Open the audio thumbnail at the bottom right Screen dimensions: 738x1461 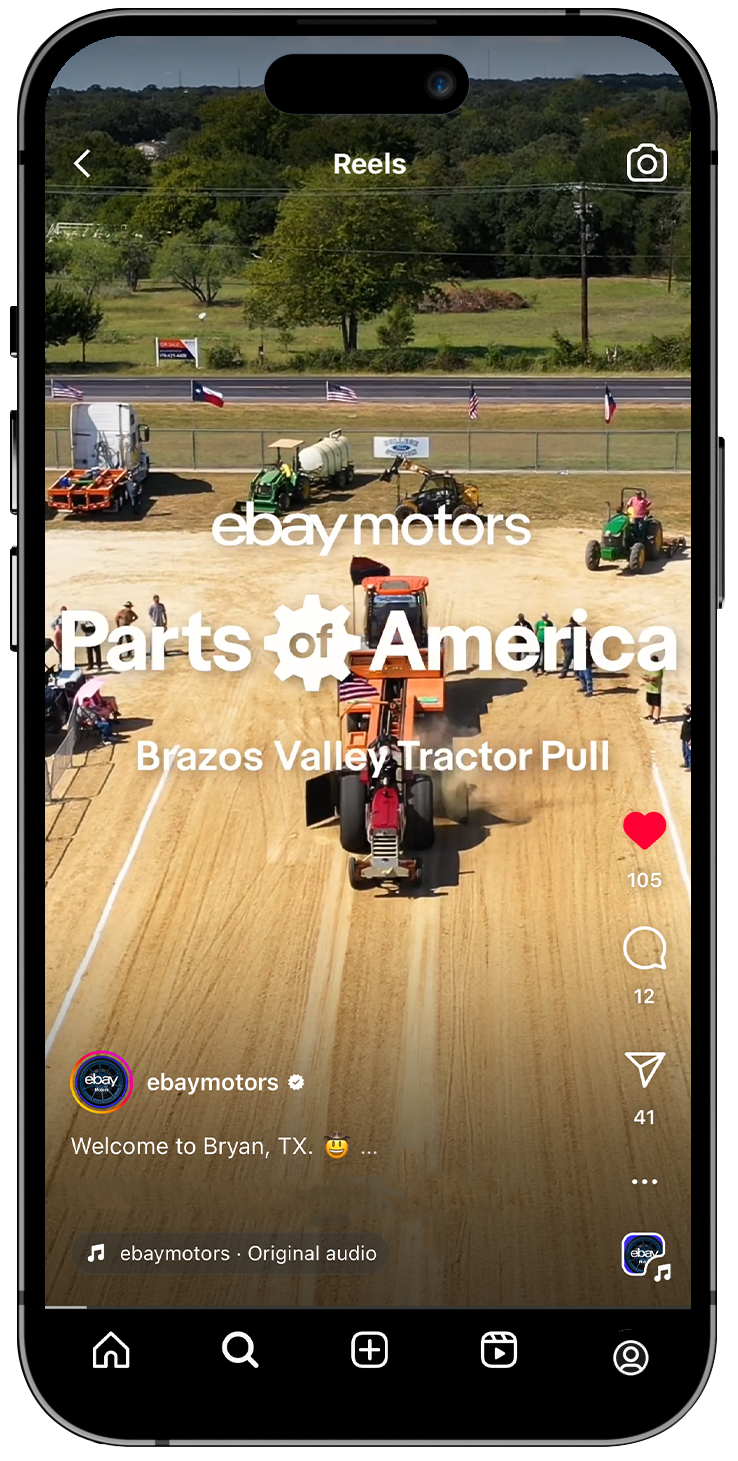(645, 1255)
